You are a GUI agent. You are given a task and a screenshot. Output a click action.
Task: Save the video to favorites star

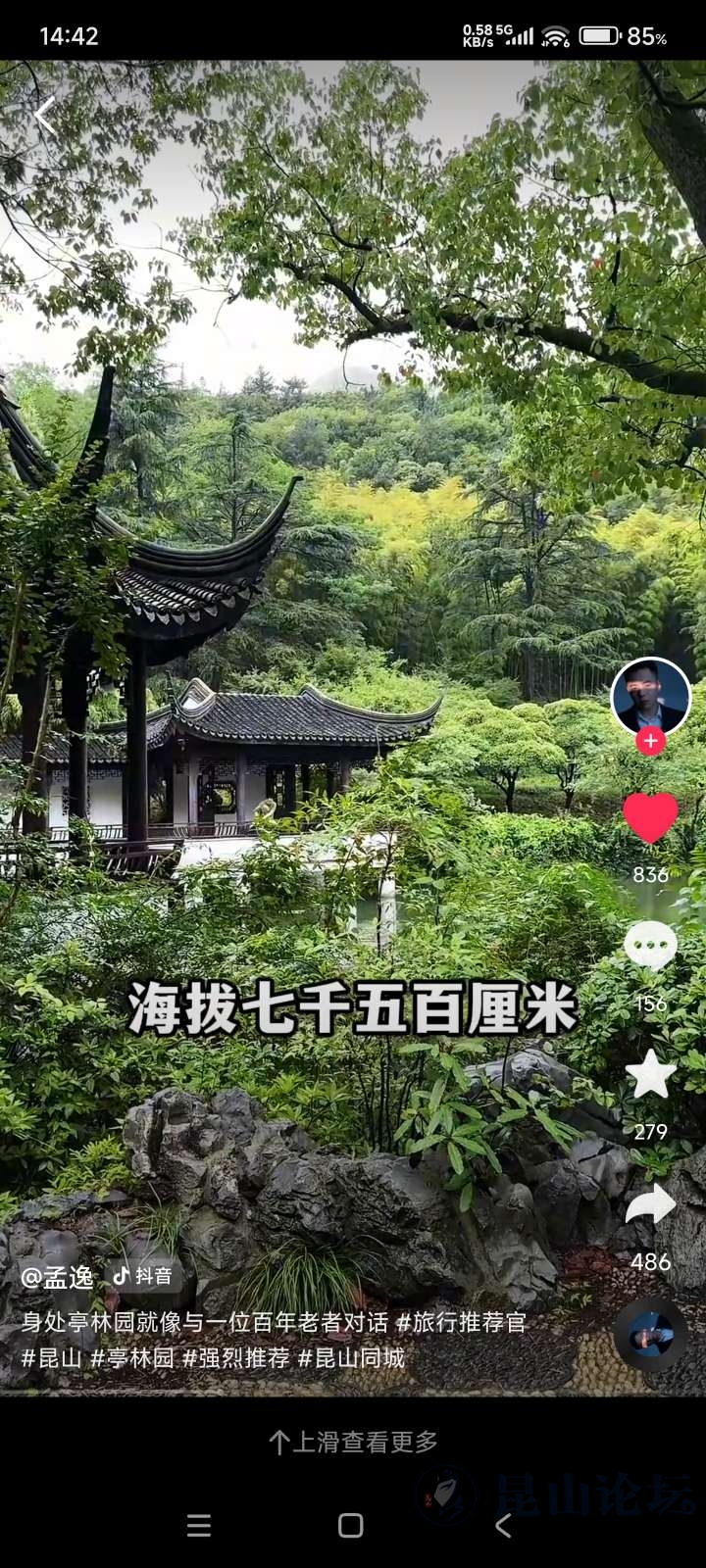(650, 1075)
